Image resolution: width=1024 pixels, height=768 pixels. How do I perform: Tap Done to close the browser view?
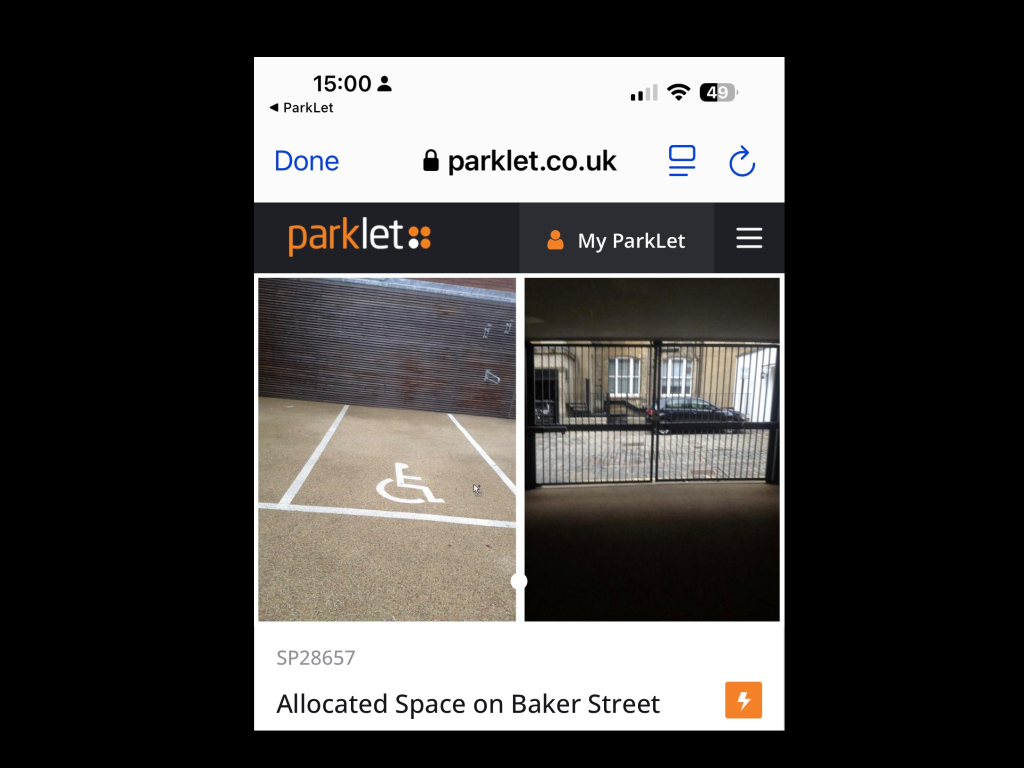306,161
